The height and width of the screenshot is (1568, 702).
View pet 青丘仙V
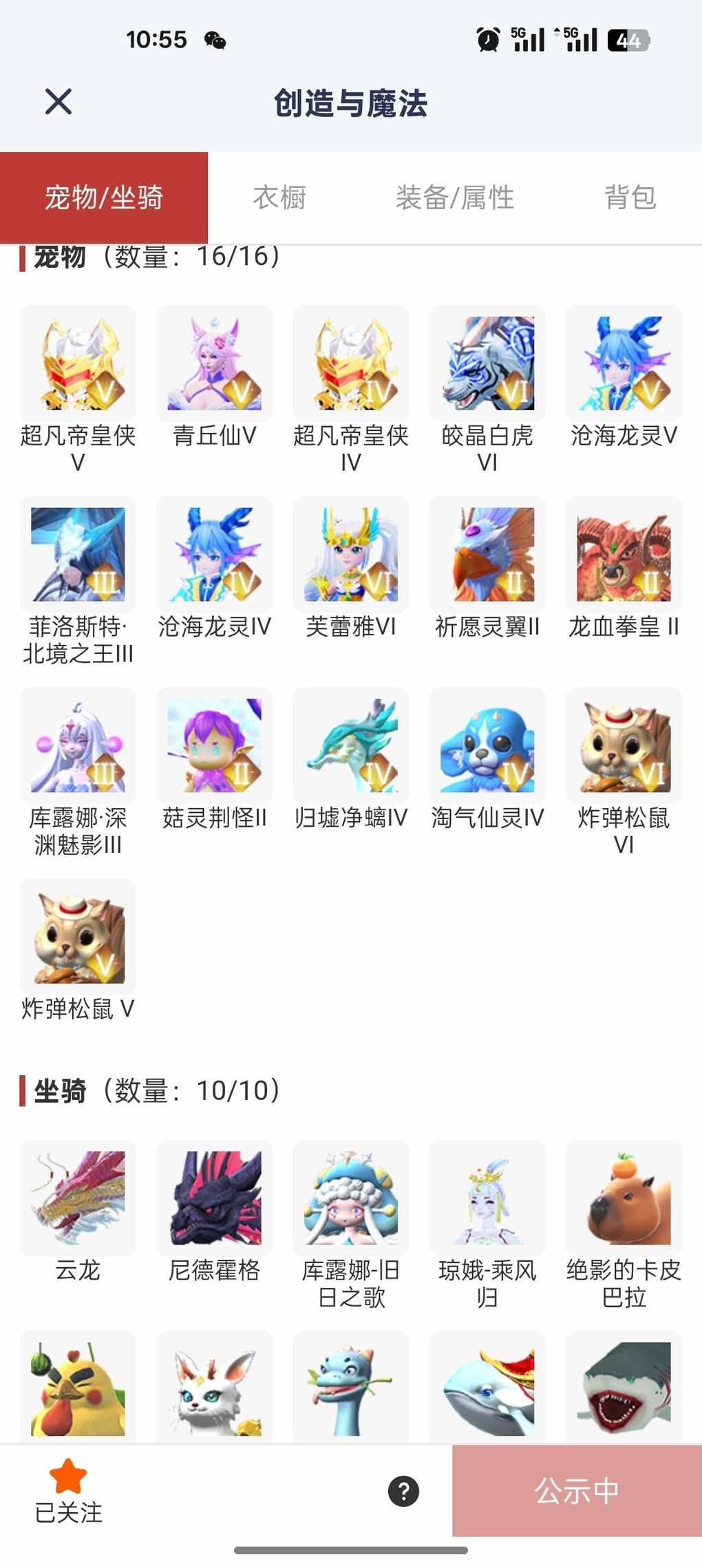tap(214, 363)
